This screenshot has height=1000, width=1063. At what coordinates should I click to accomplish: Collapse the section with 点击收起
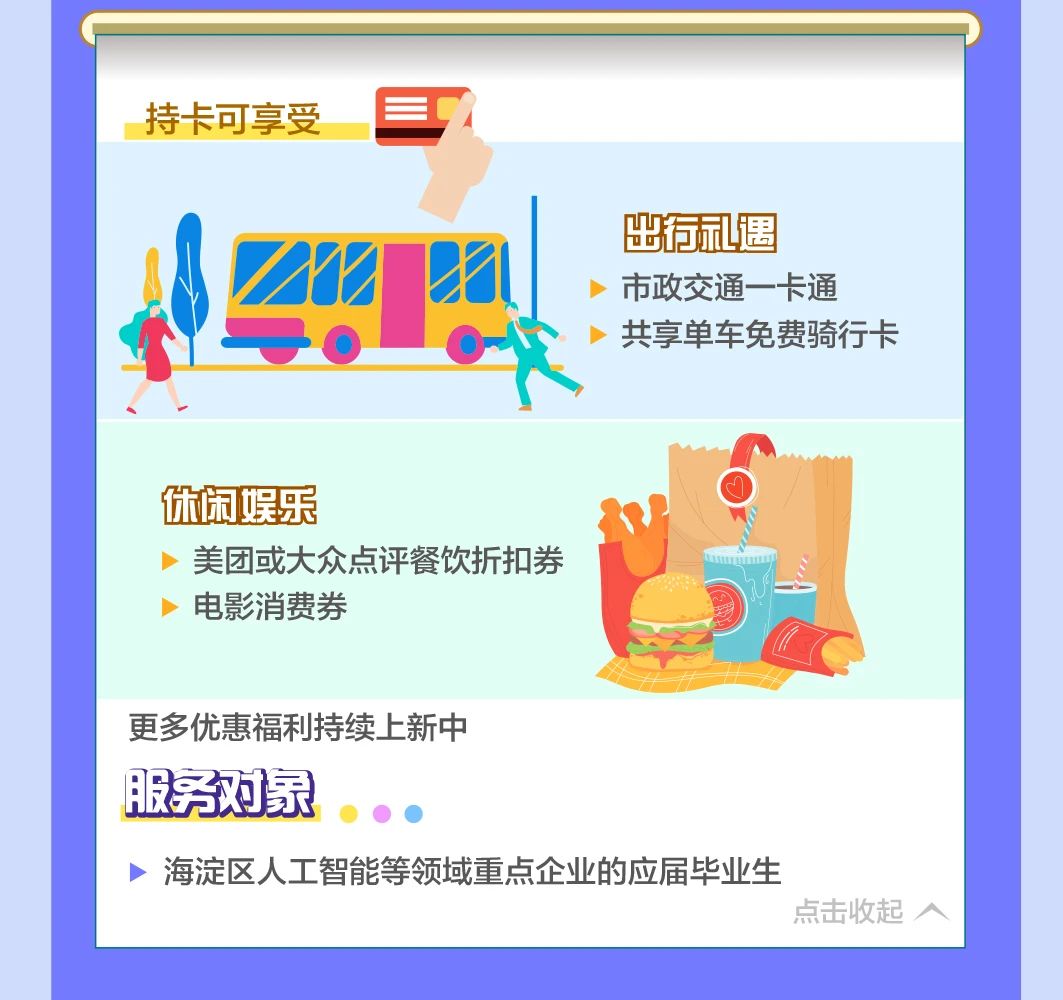point(868,911)
